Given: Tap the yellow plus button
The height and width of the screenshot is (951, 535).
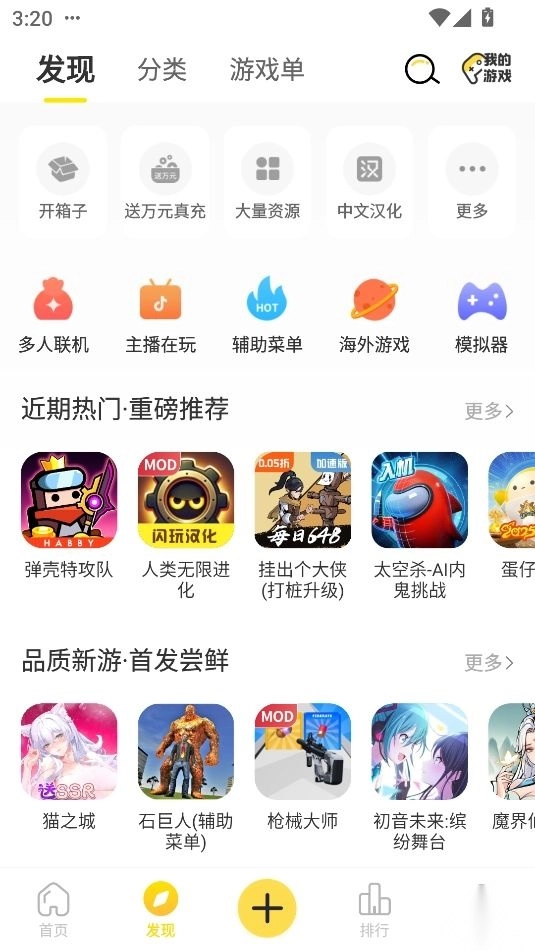Looking at the screenshot, I should pyautogui.click(x=267, y=908).
